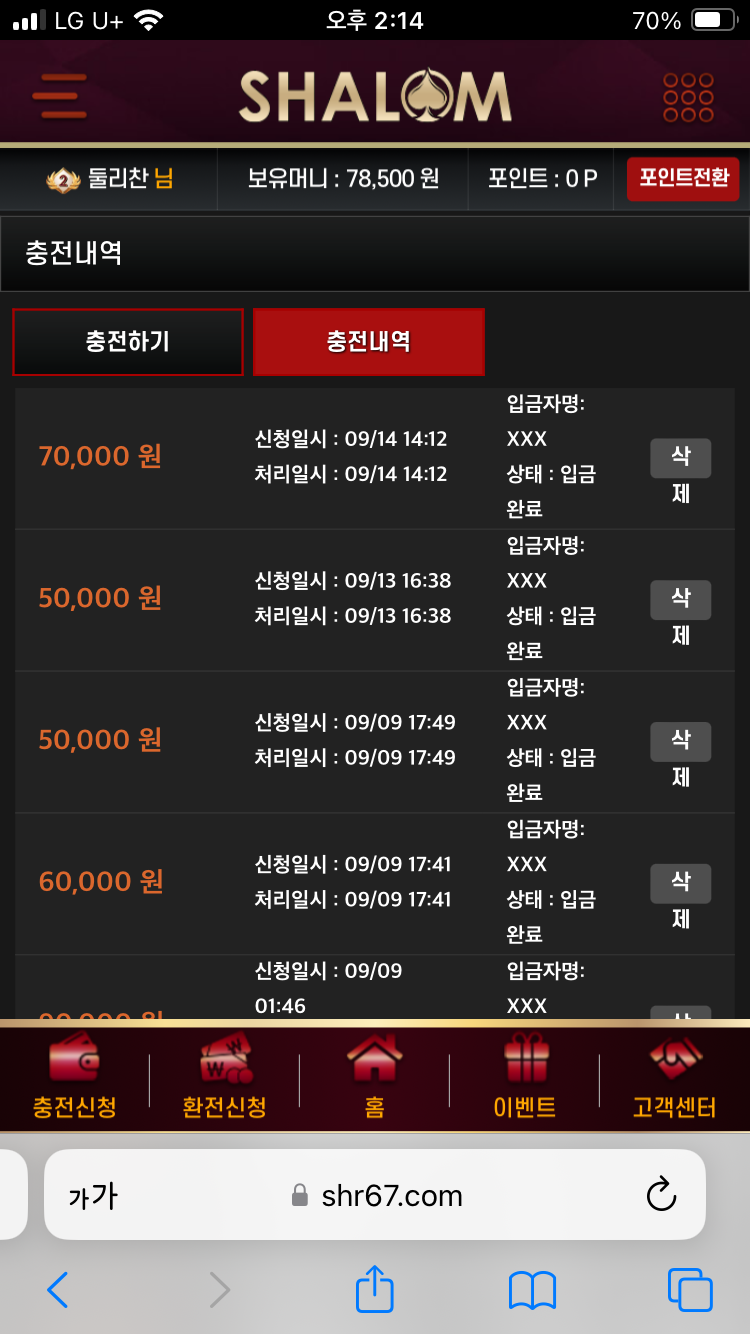Open the dotted grid menu icon

coord(688,97)
